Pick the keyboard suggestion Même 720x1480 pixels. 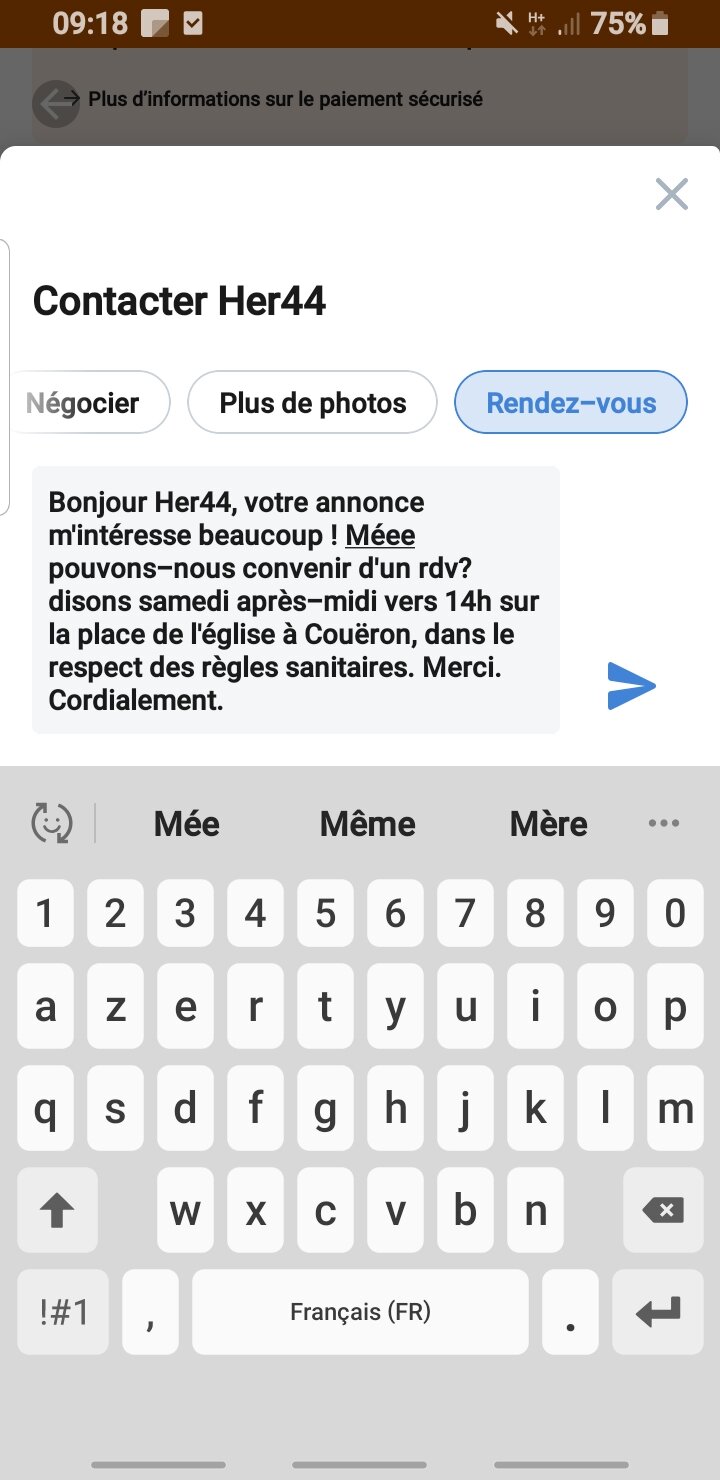pyautogui.click(x=367, y=824)
